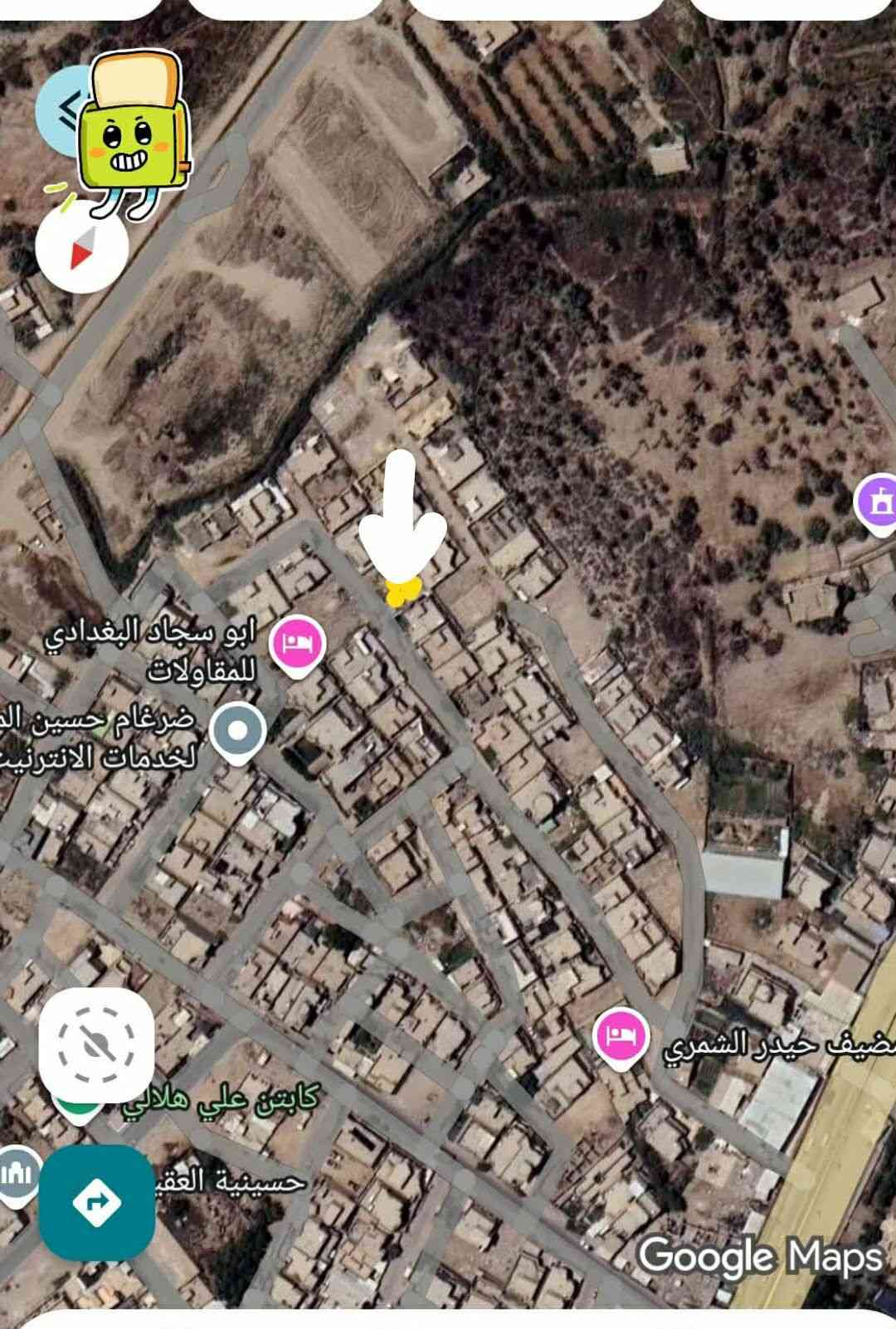Viewport: 896px width, 1329px height.
Task: Open directions with the teal arrow button
Action: (x=96, y=1202)
